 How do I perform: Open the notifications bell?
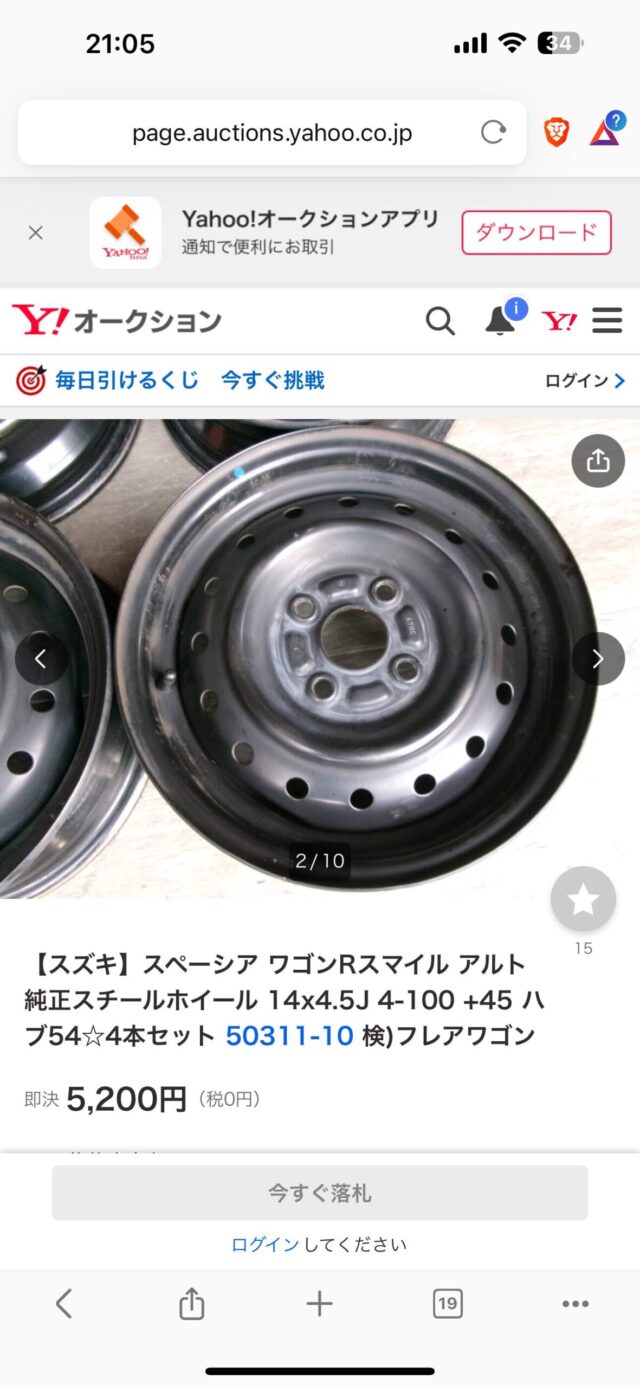501,321
